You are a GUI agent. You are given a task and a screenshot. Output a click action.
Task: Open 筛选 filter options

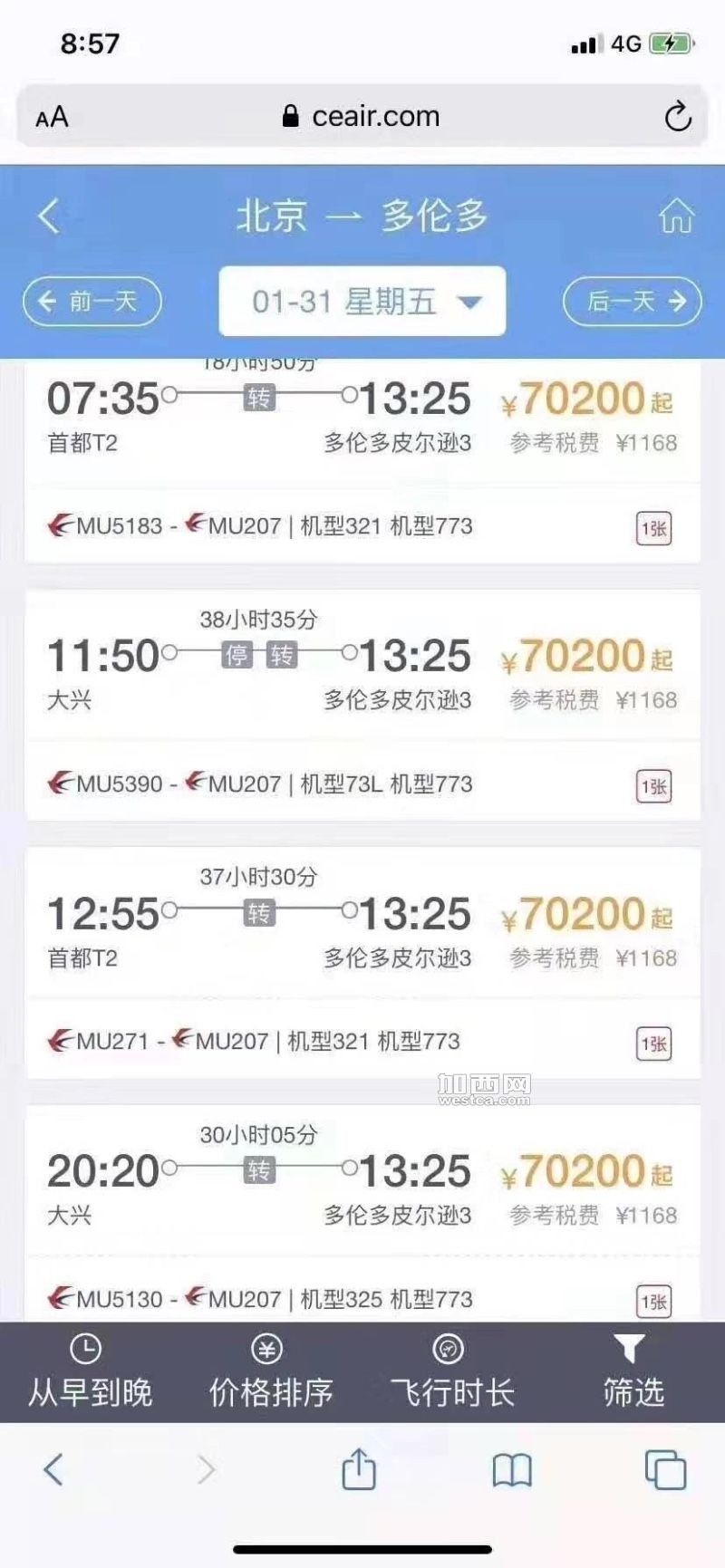coord(633,1372)
